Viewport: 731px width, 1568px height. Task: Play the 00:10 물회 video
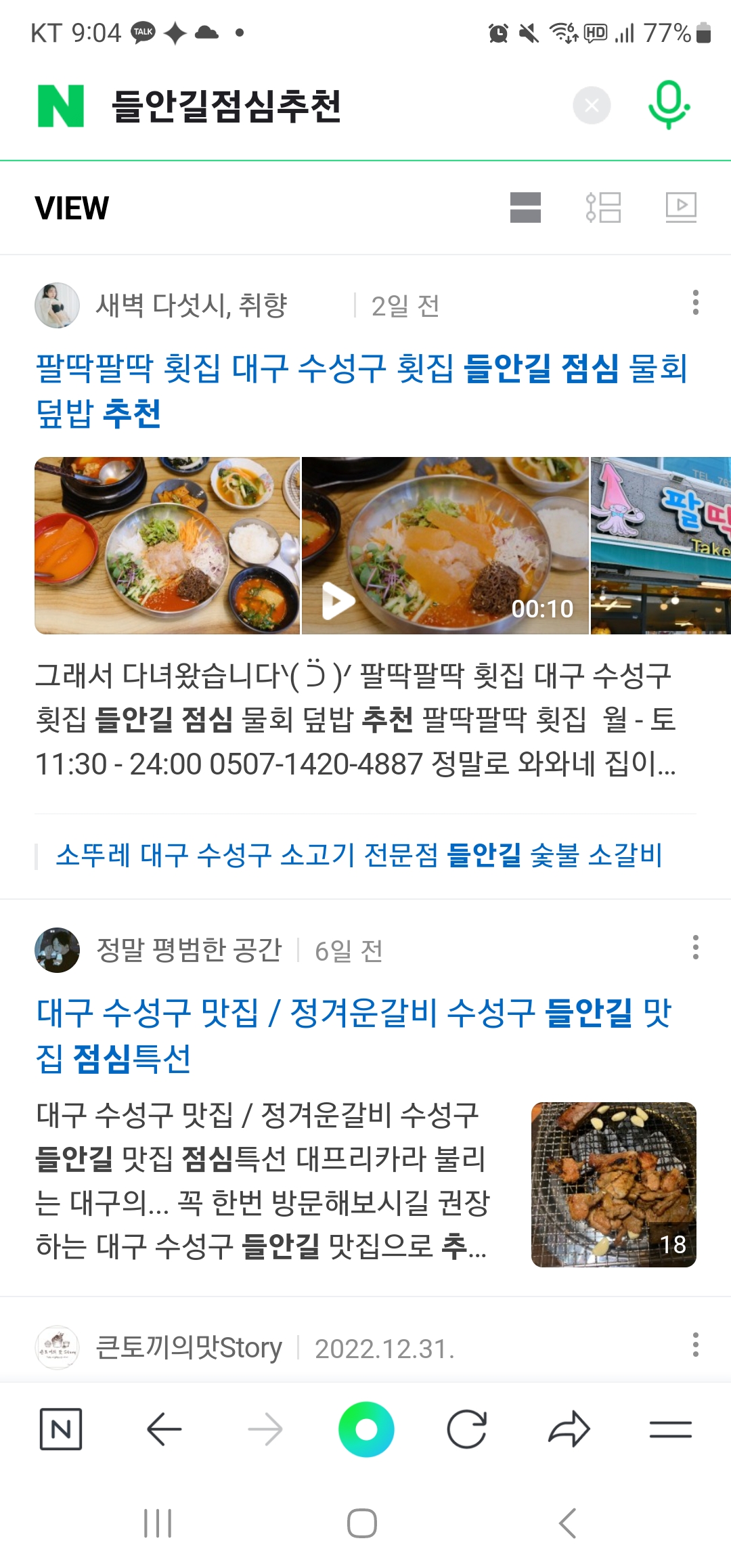pyautogui.click(x=445, y=546)
